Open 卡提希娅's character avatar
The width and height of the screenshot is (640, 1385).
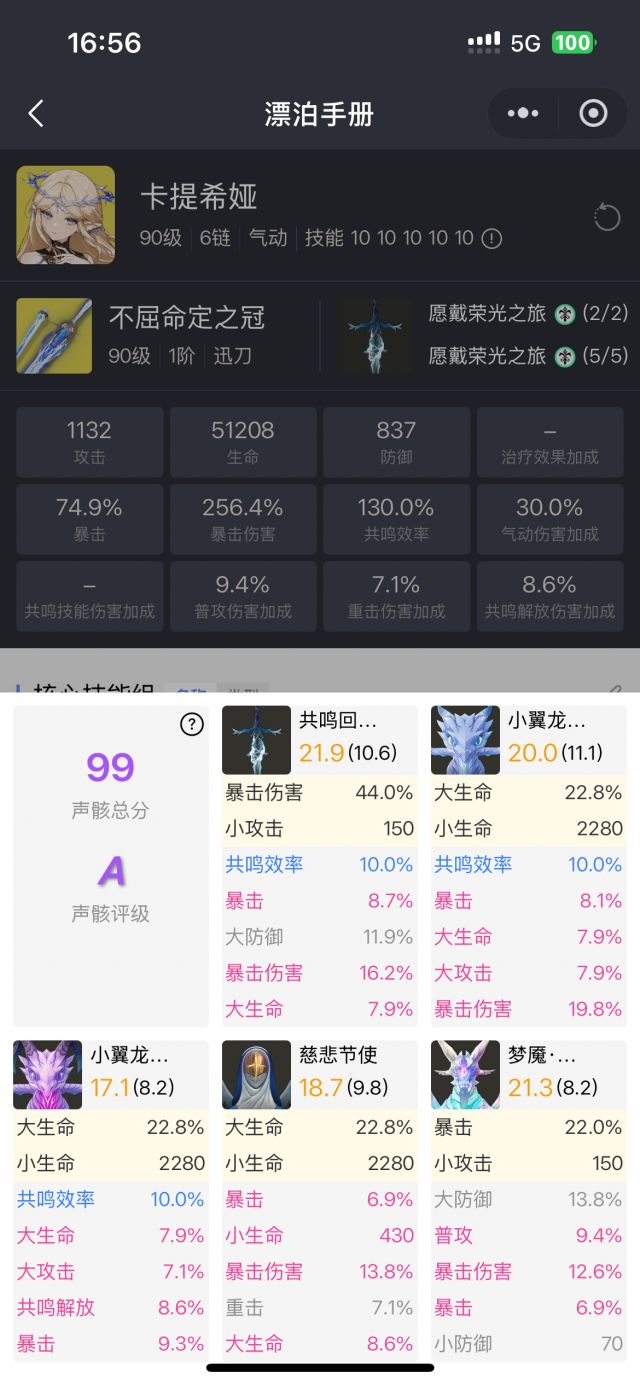66,215
